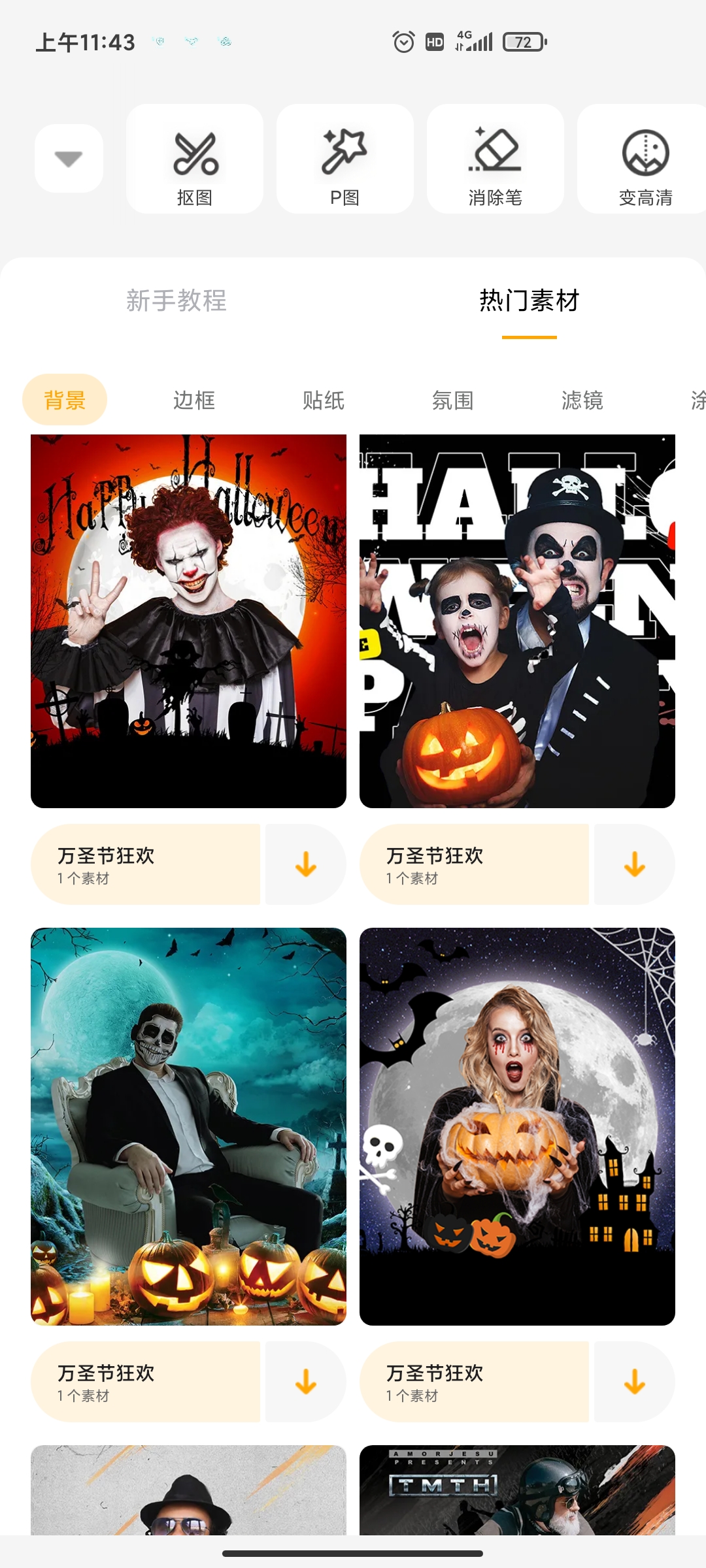Screen dimensions: 706x1568
Task: Open the P图 magic wand tool
Action: tap(345, 159)
